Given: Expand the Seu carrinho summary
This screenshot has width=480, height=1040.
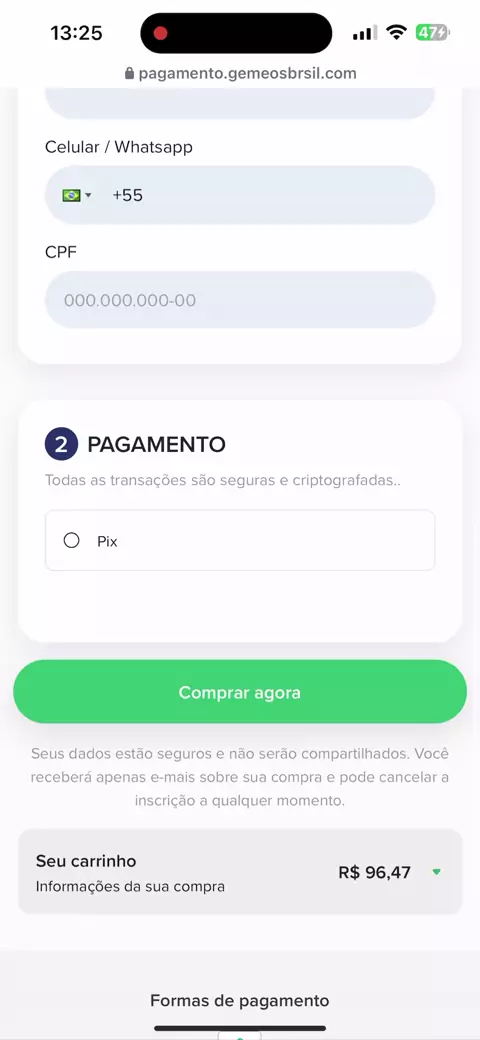Looking at the screenshot, I should click(x=240, y=872).
